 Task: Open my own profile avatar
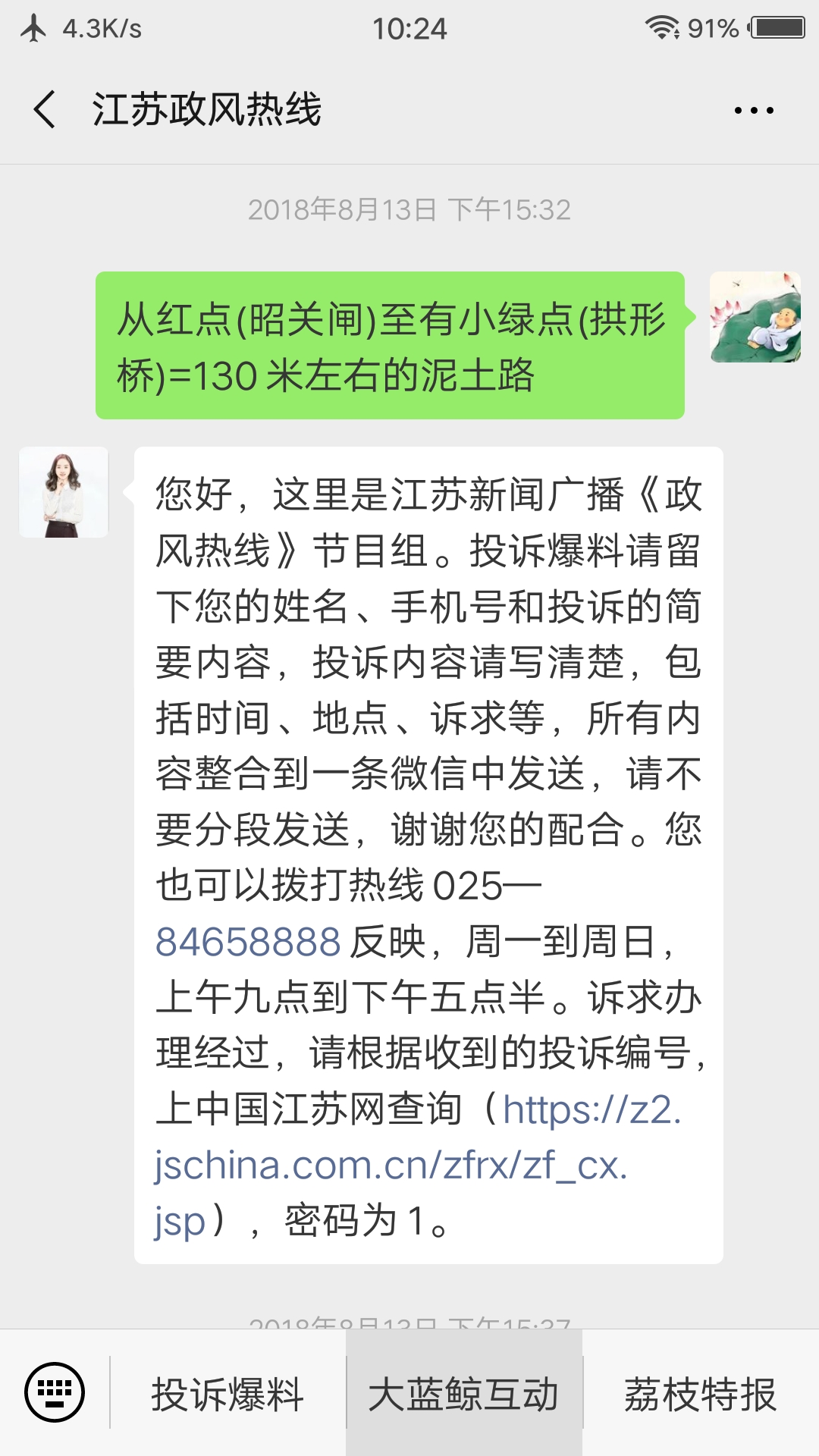[755, 317]
